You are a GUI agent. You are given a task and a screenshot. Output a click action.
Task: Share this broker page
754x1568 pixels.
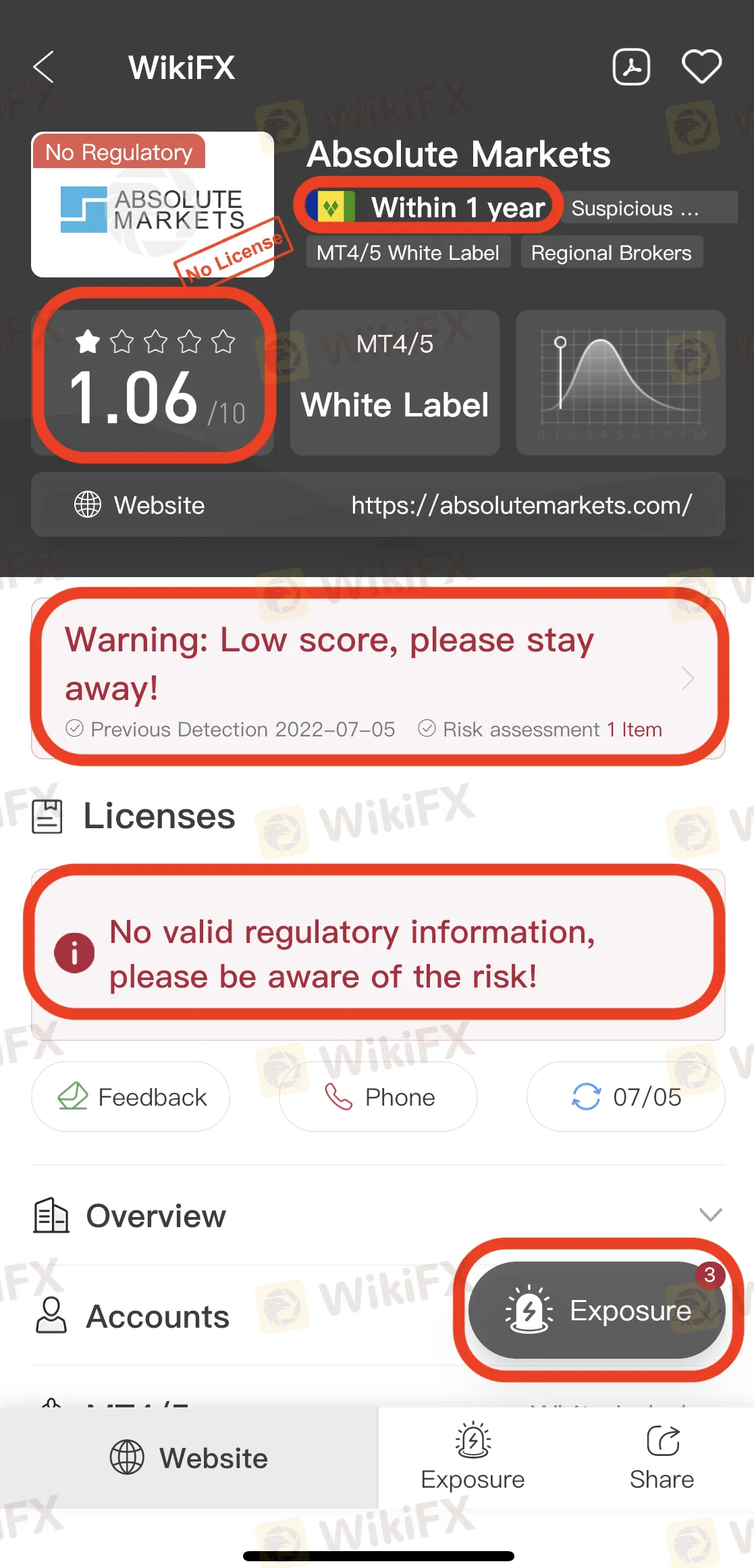662,1458
